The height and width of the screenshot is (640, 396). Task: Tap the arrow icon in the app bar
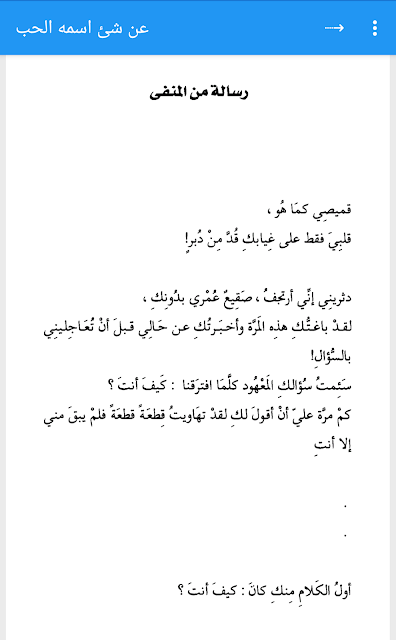pyautogui.click(x=334, y=28)
